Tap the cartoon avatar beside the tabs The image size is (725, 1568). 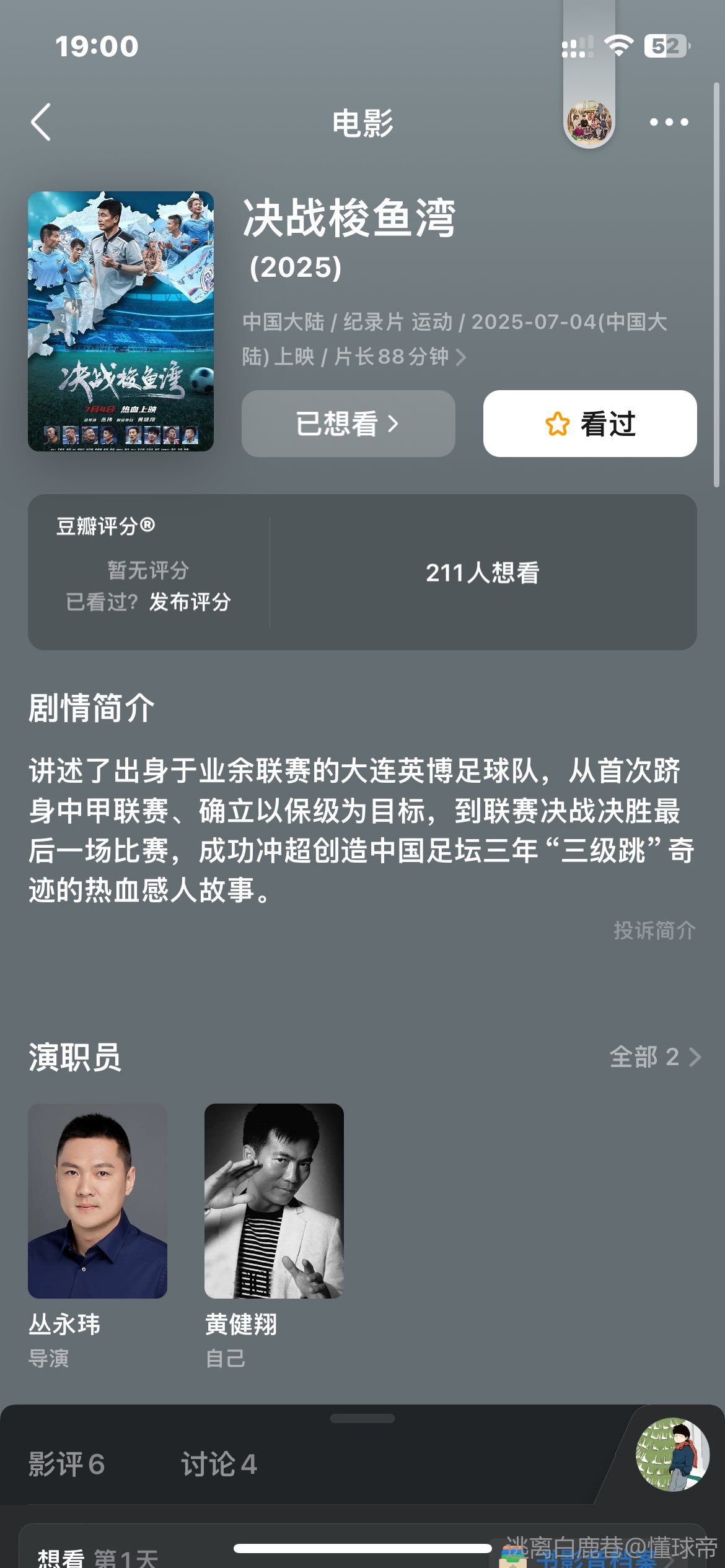tap(672, 1454)
